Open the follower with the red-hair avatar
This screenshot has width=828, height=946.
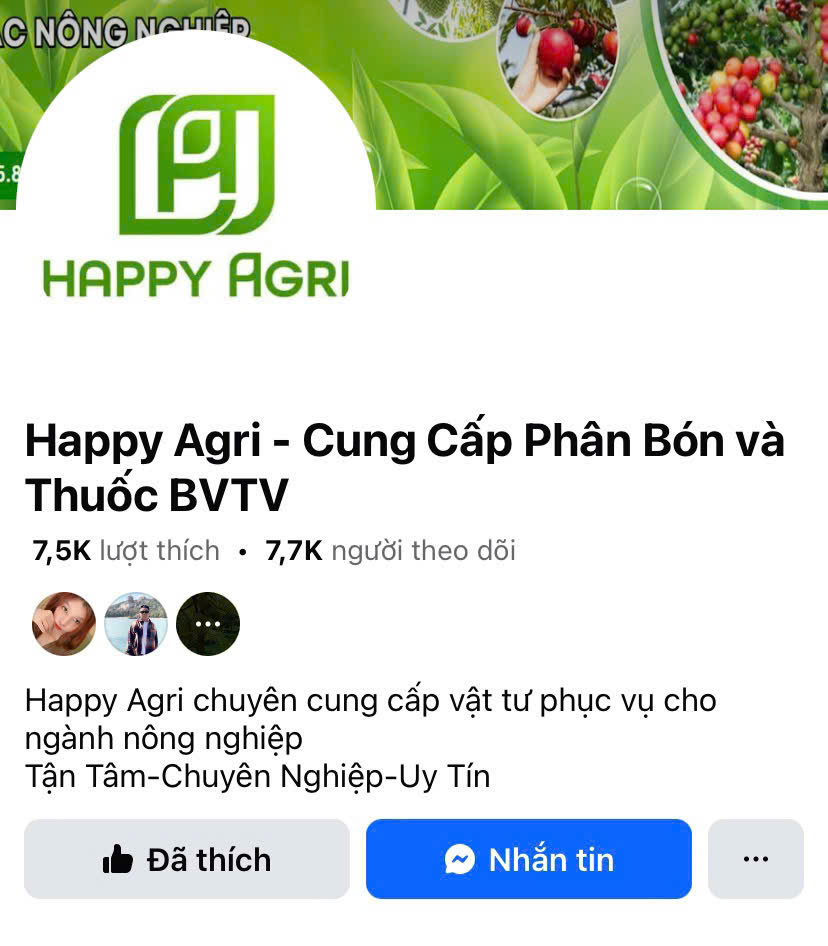coord(64,623)
